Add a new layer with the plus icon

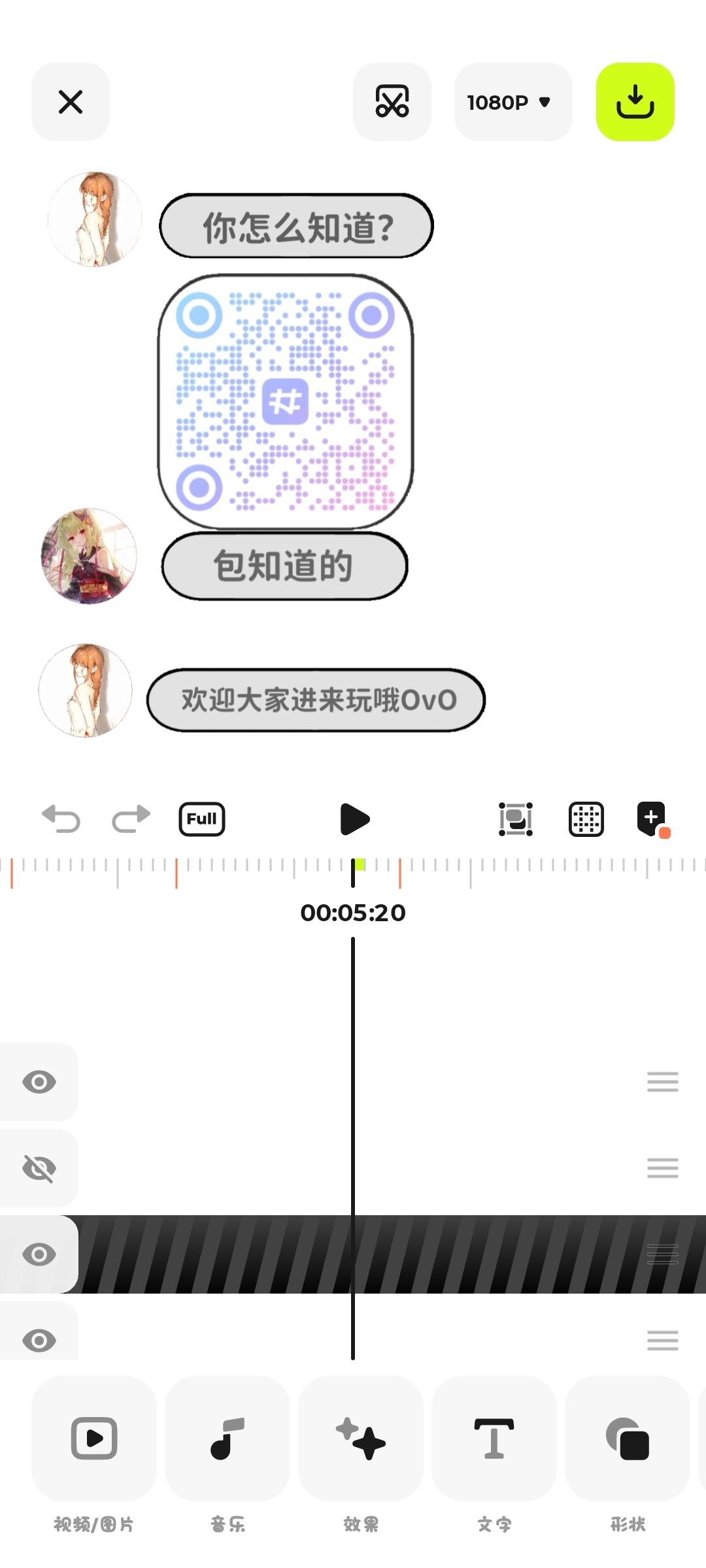point(652,819)
